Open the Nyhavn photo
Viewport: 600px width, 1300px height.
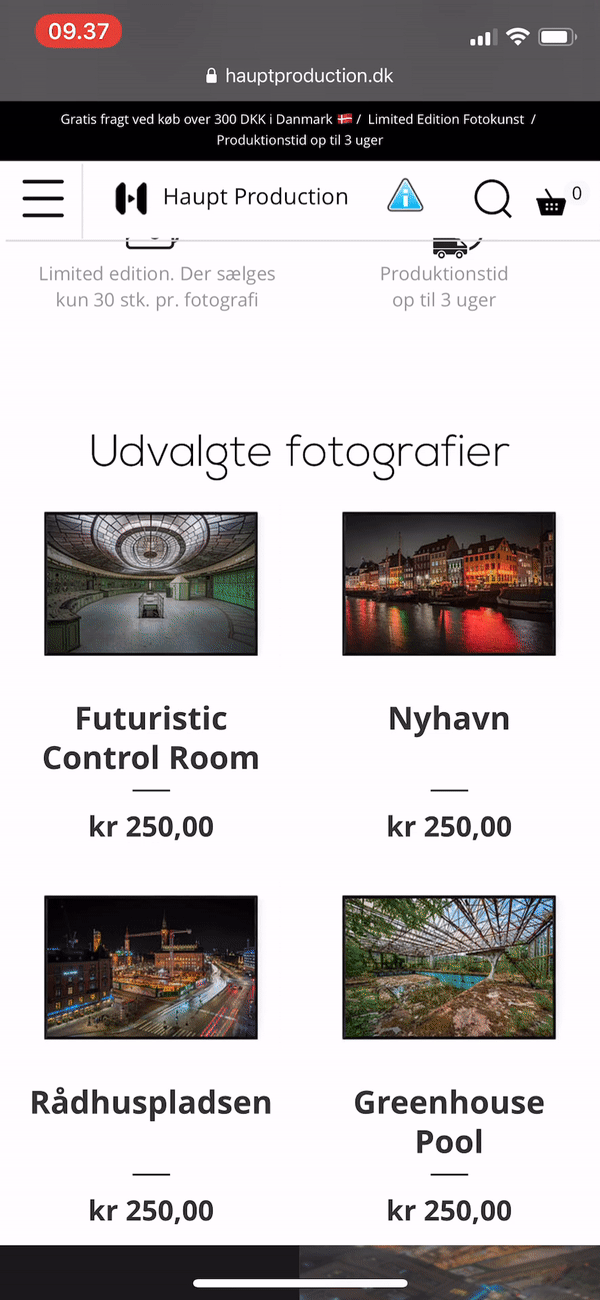click(x=449, y=584)
